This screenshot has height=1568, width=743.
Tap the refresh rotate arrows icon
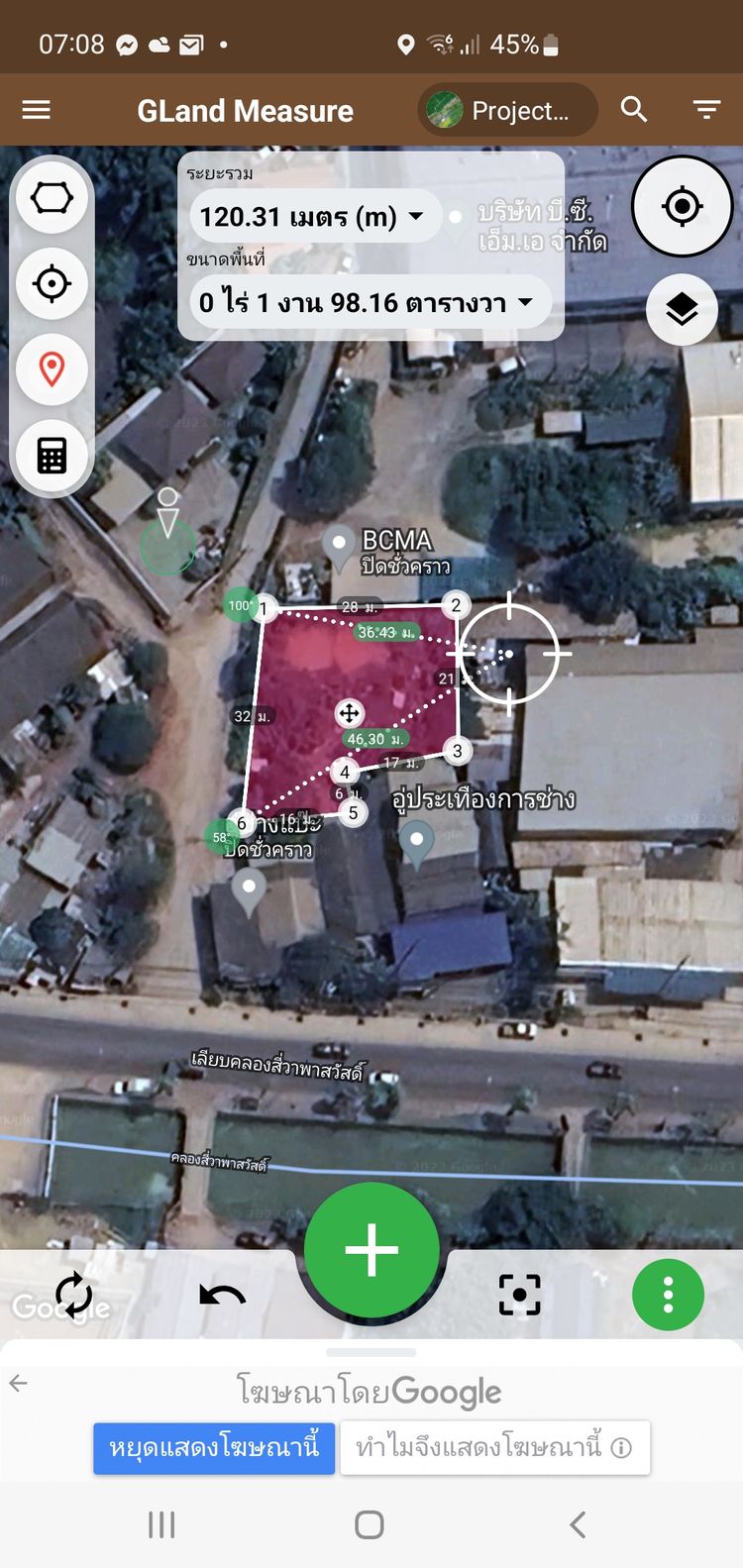(74, 1295)
